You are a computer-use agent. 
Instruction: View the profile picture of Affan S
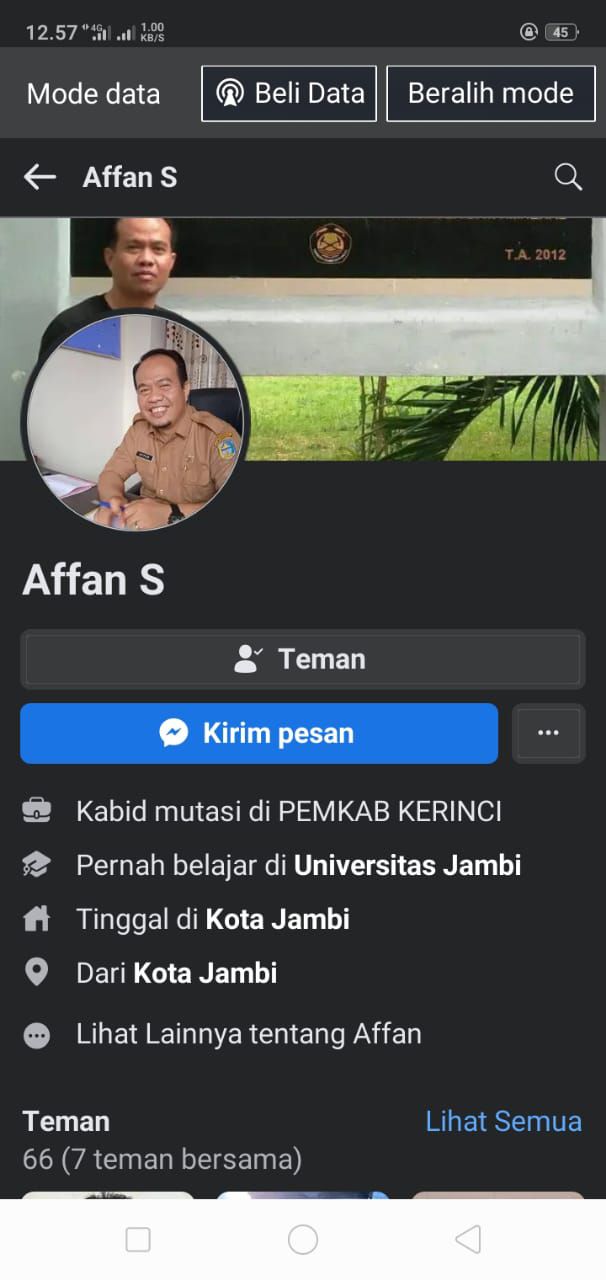pos(134,422)
